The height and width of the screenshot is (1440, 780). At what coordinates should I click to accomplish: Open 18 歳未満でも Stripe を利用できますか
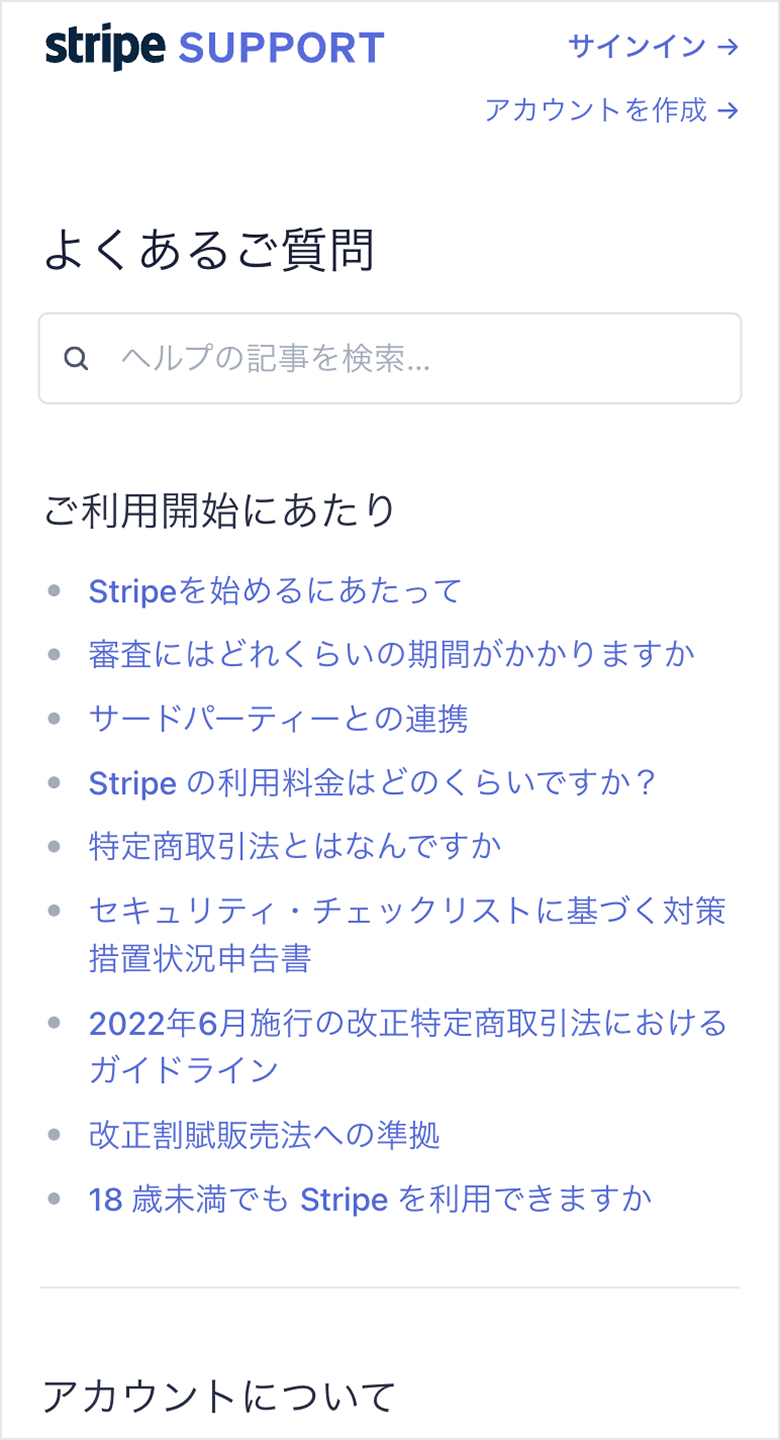(370, 1199)
